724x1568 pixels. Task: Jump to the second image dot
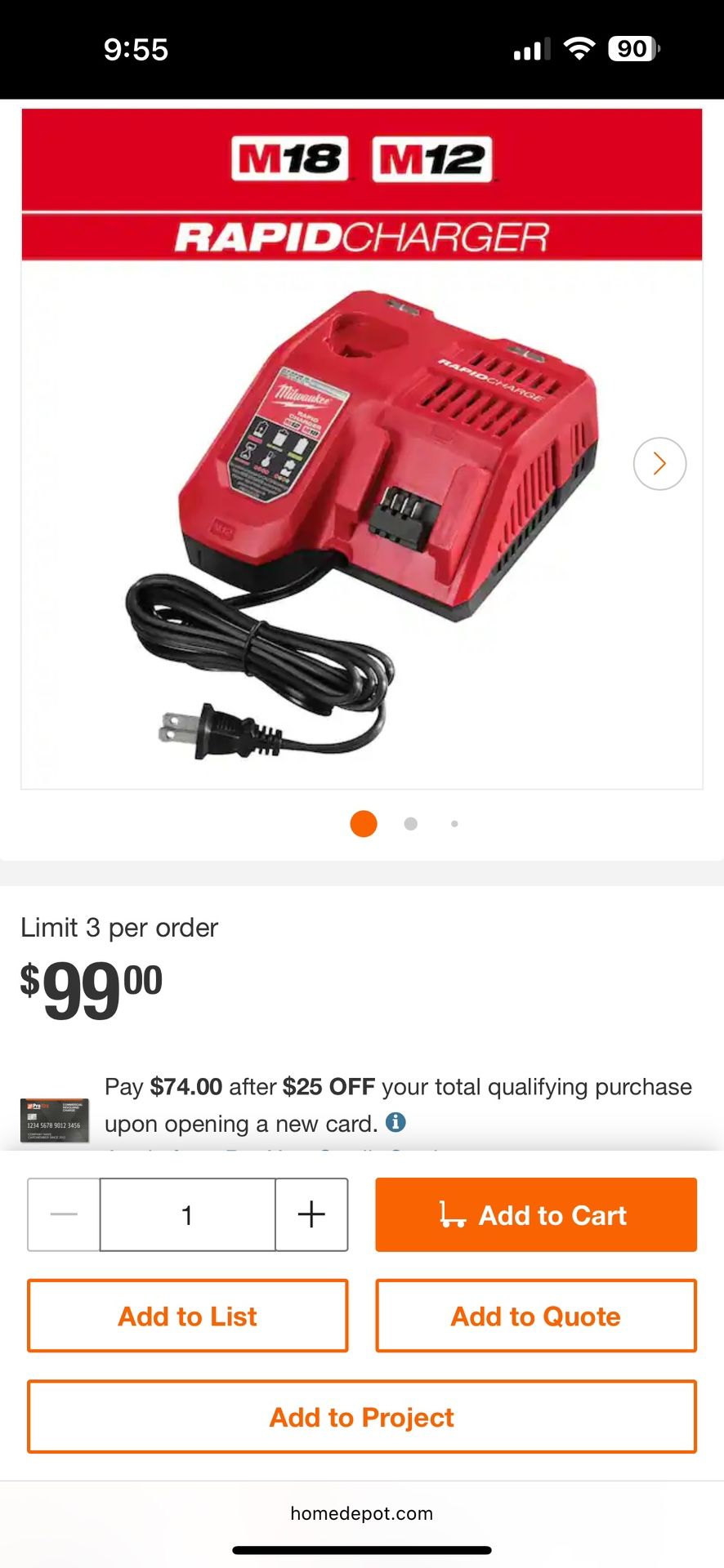click(x=411, y=824)
